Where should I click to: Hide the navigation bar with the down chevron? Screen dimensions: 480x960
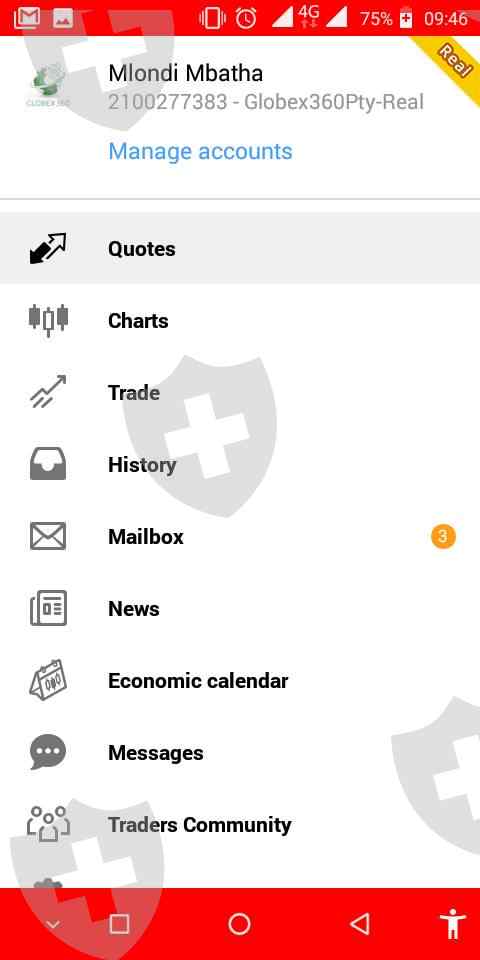(x=53, y=924)
